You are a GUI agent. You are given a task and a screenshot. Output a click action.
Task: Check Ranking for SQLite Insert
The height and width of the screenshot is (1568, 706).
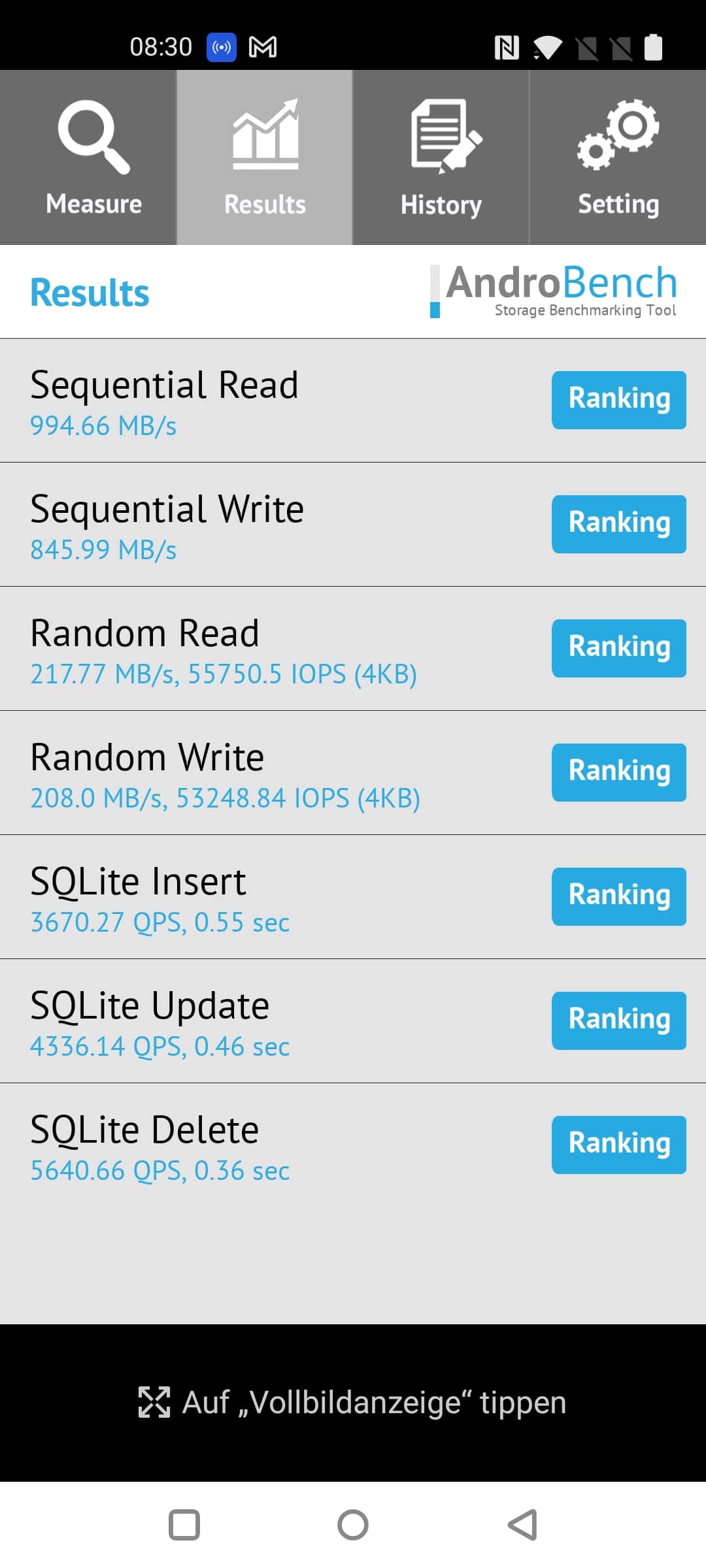pyautogui.click(x=619, y=896)
